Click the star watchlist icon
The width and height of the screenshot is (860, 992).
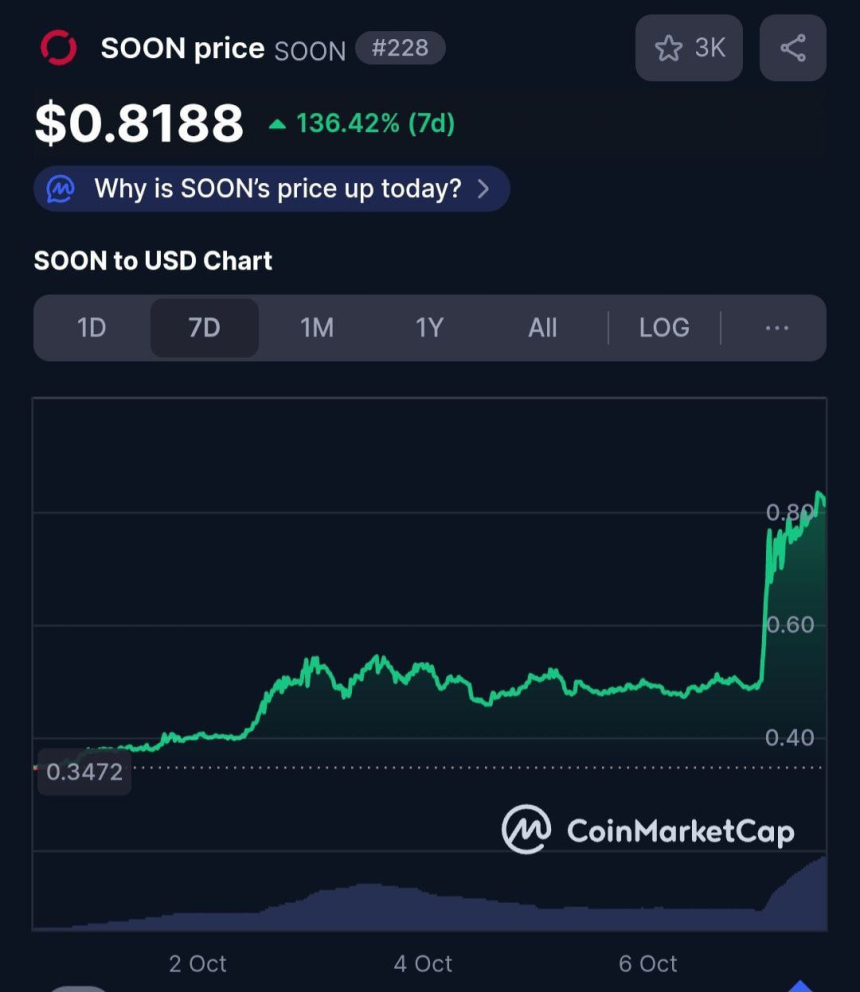click(x=668, y=47)
